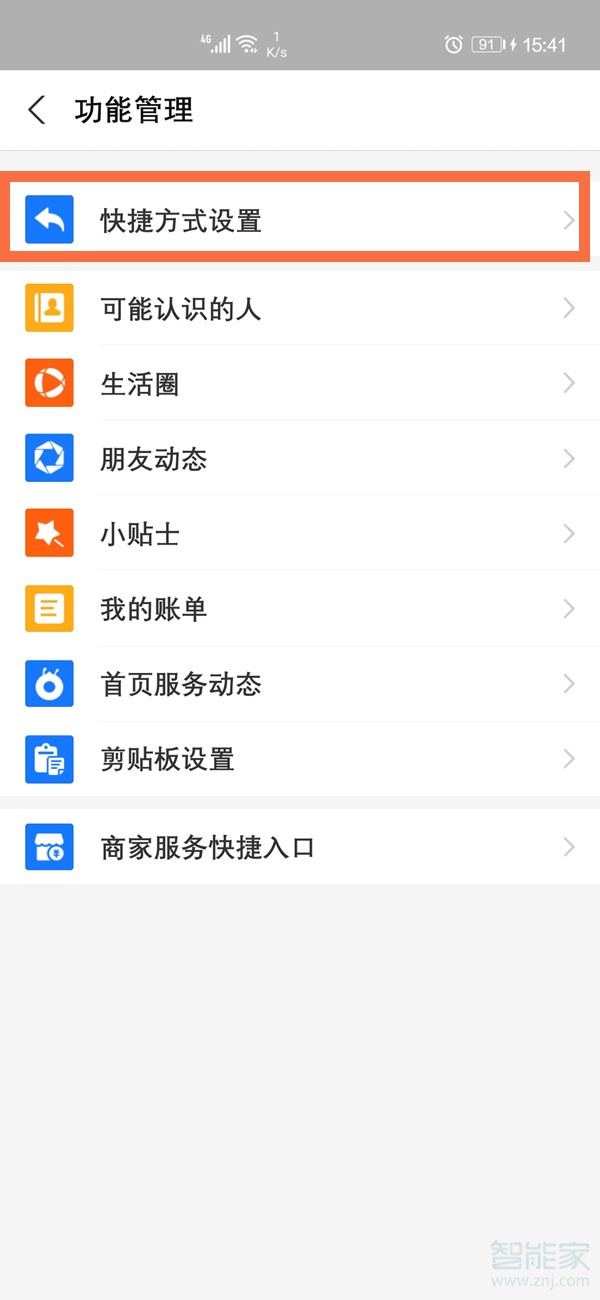Open 剪贴板设置 row
This screenshot has width=600, height=1300.
click(x=300, y=759)
